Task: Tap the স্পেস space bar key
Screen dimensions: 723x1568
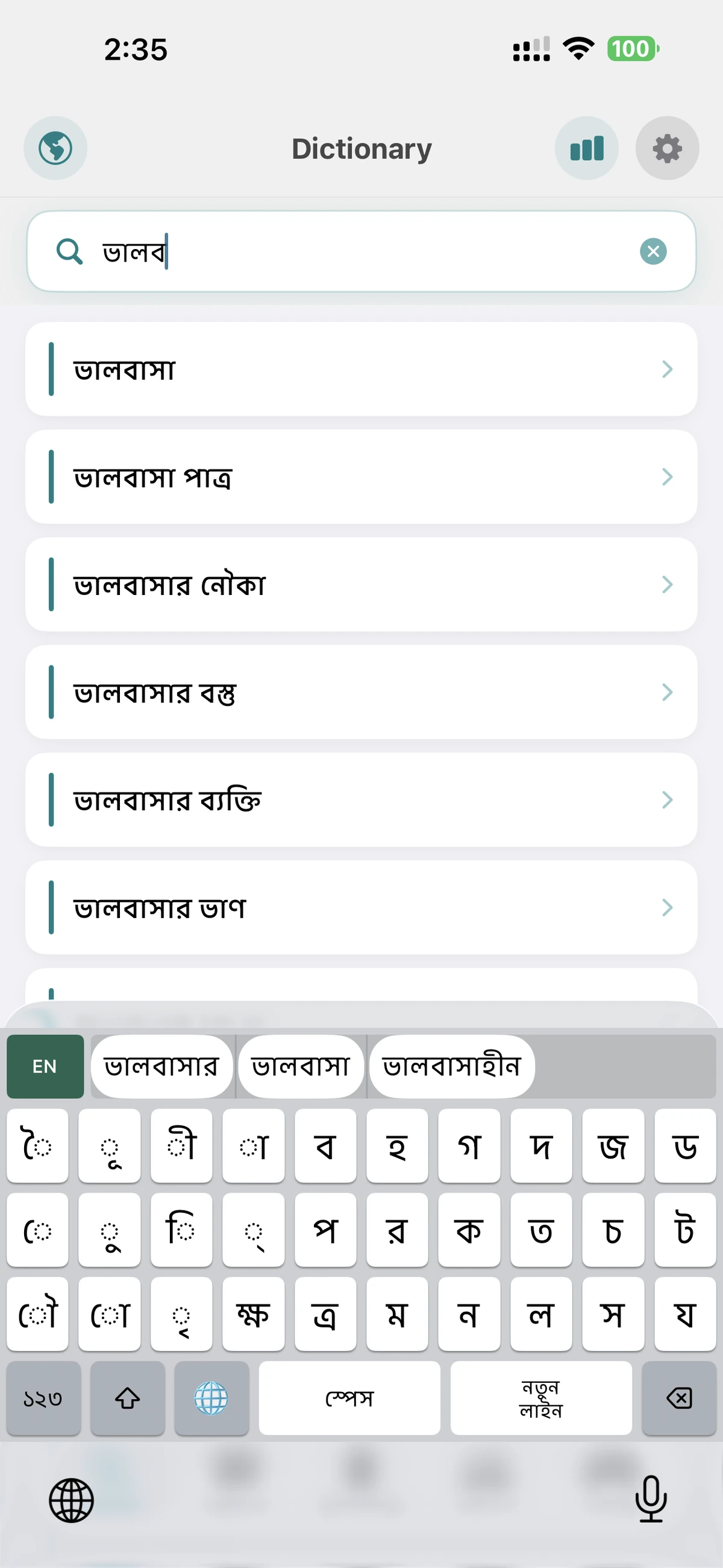Action: [x=351, y=1399]
